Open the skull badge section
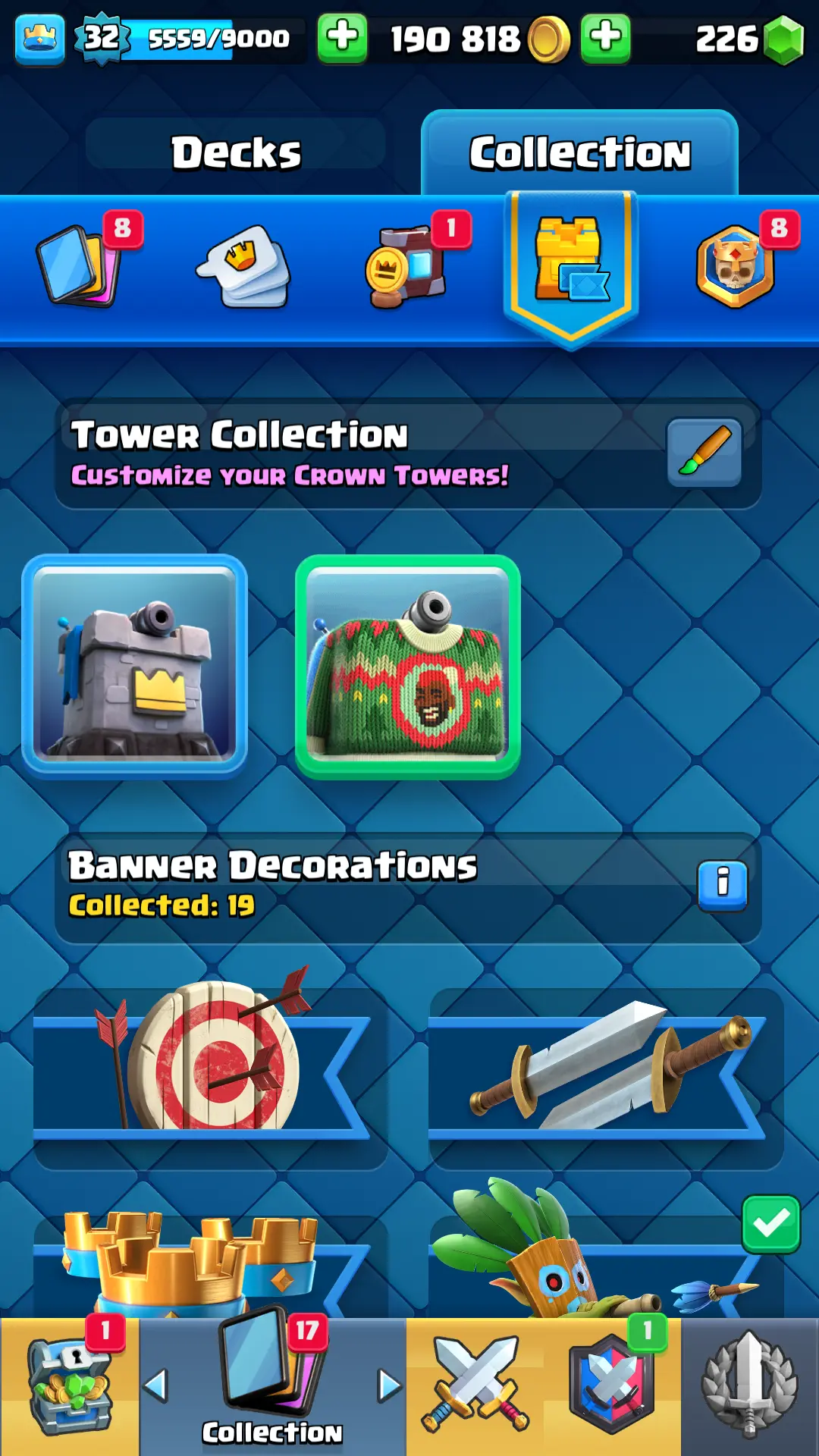The width and height of the screenshot is (819, 1456). click(735, 267)
